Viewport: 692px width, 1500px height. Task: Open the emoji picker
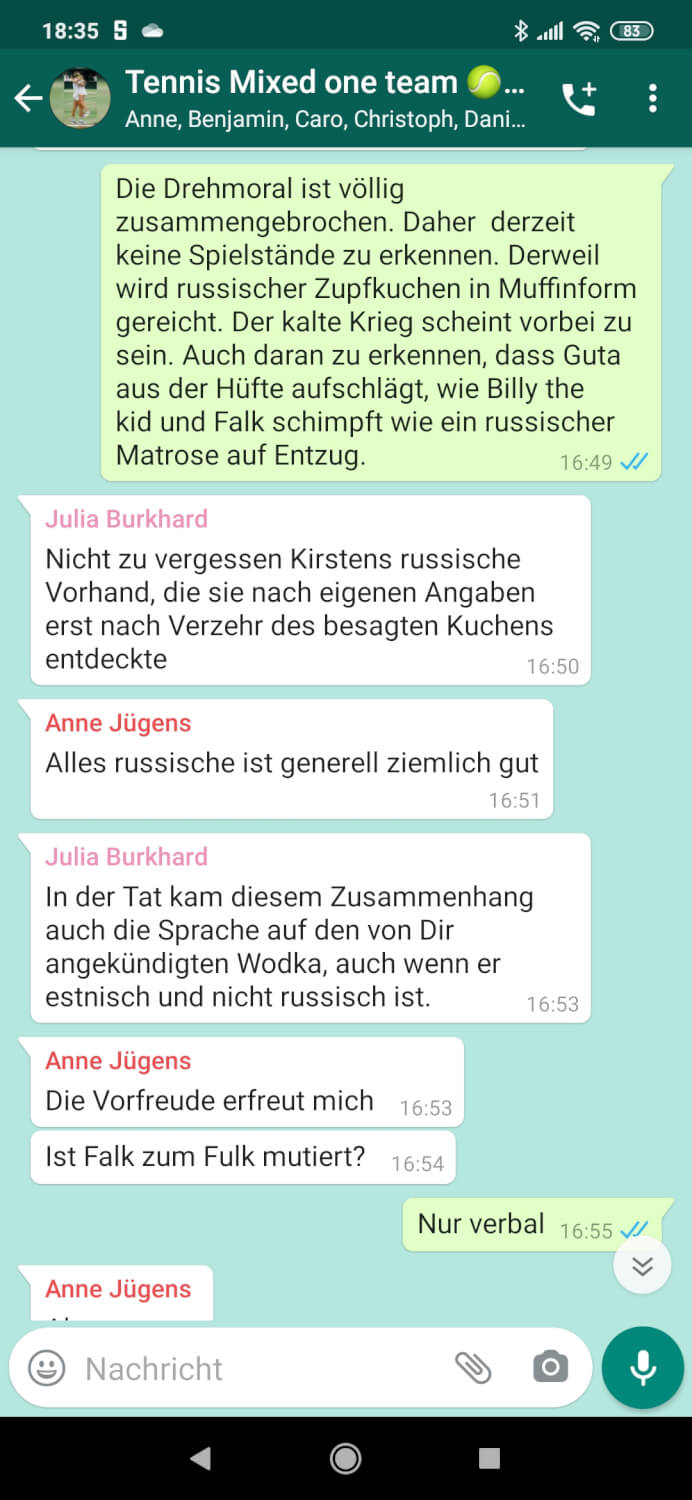pyautogui.click(x=46, y=1368)
